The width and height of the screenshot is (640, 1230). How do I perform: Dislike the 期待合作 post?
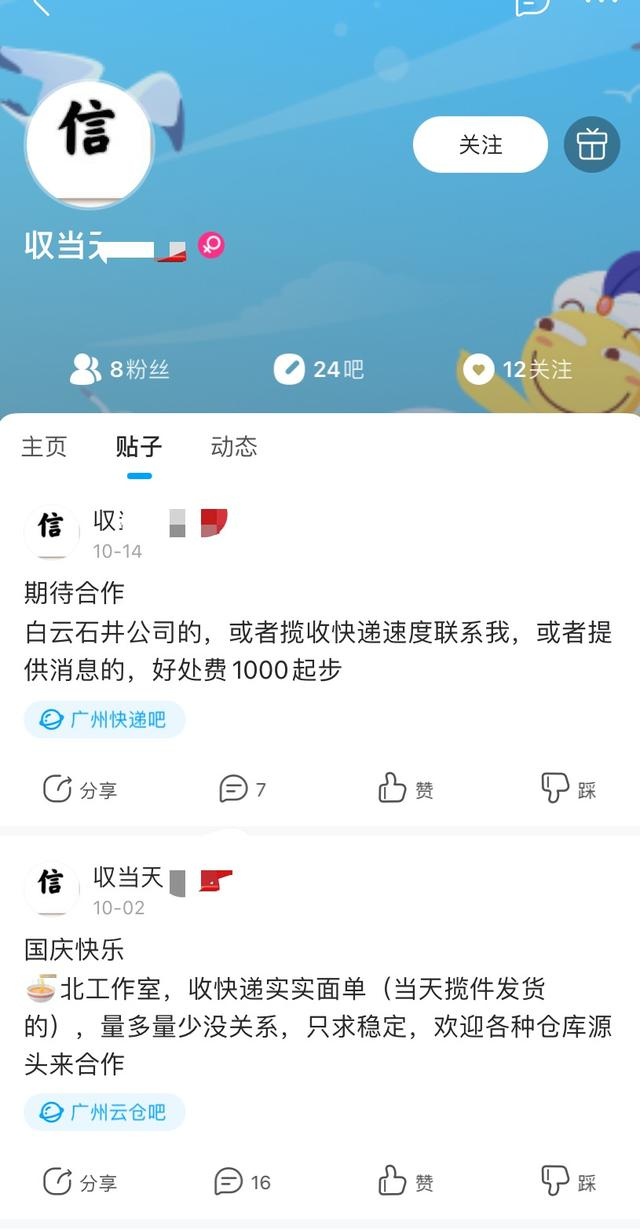pyautogui.click(x=568, y=789)
